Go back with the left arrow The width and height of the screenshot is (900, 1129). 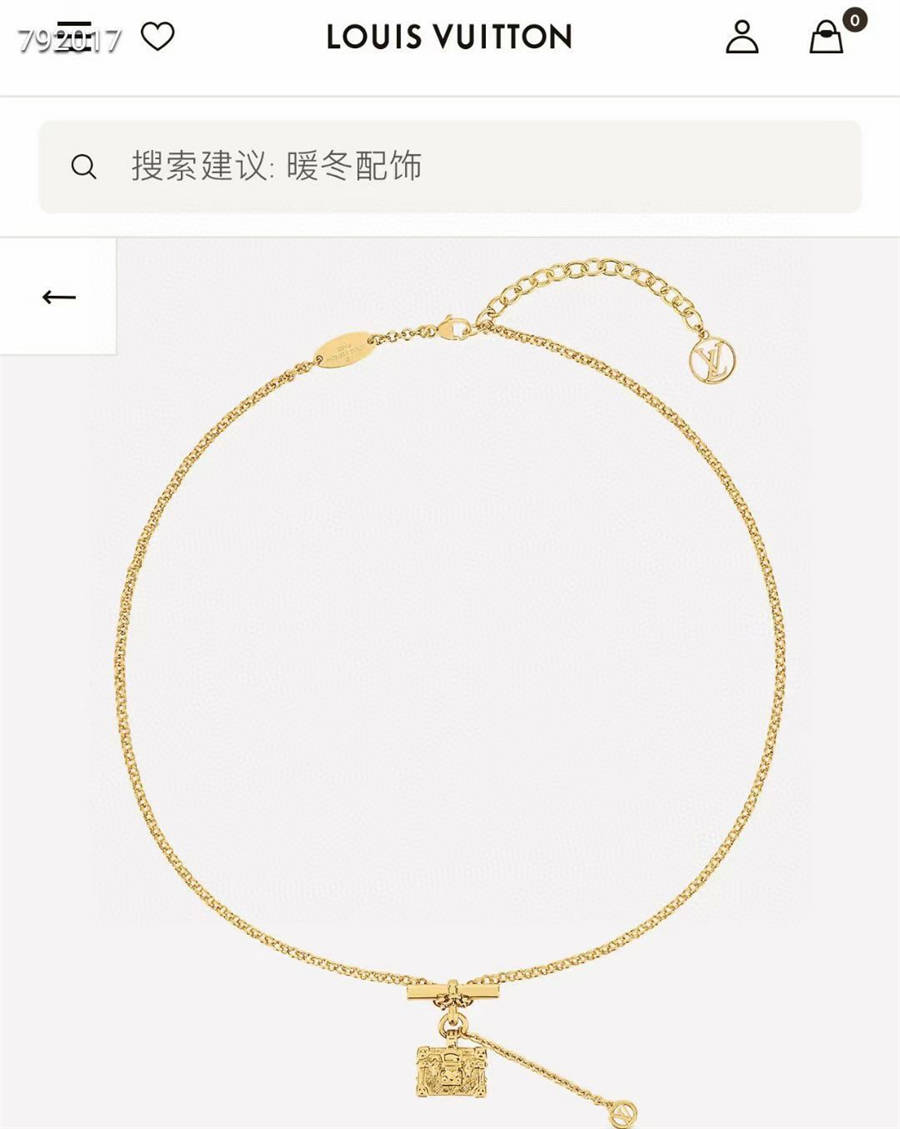[x=58, y=297]
